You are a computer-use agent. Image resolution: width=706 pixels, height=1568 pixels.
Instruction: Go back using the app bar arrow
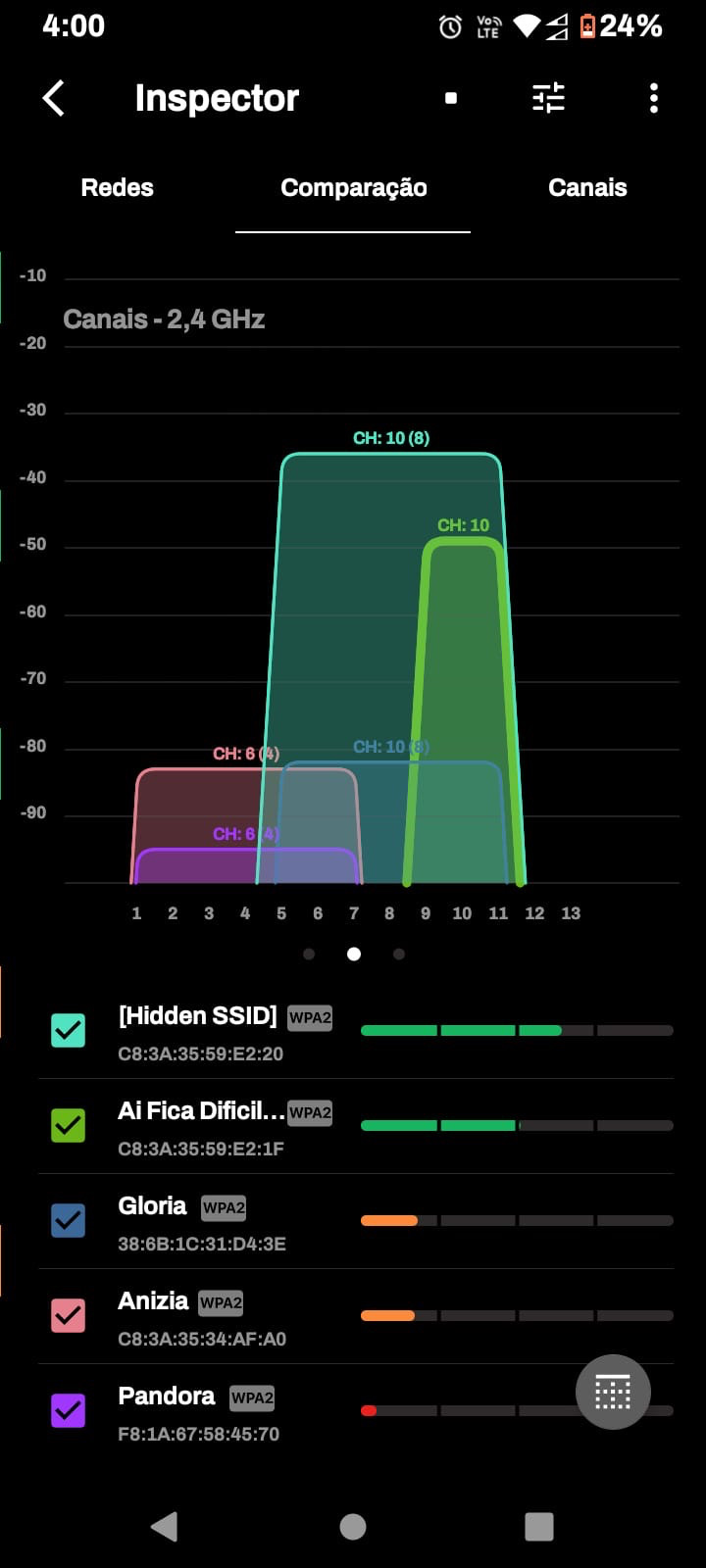54,98
